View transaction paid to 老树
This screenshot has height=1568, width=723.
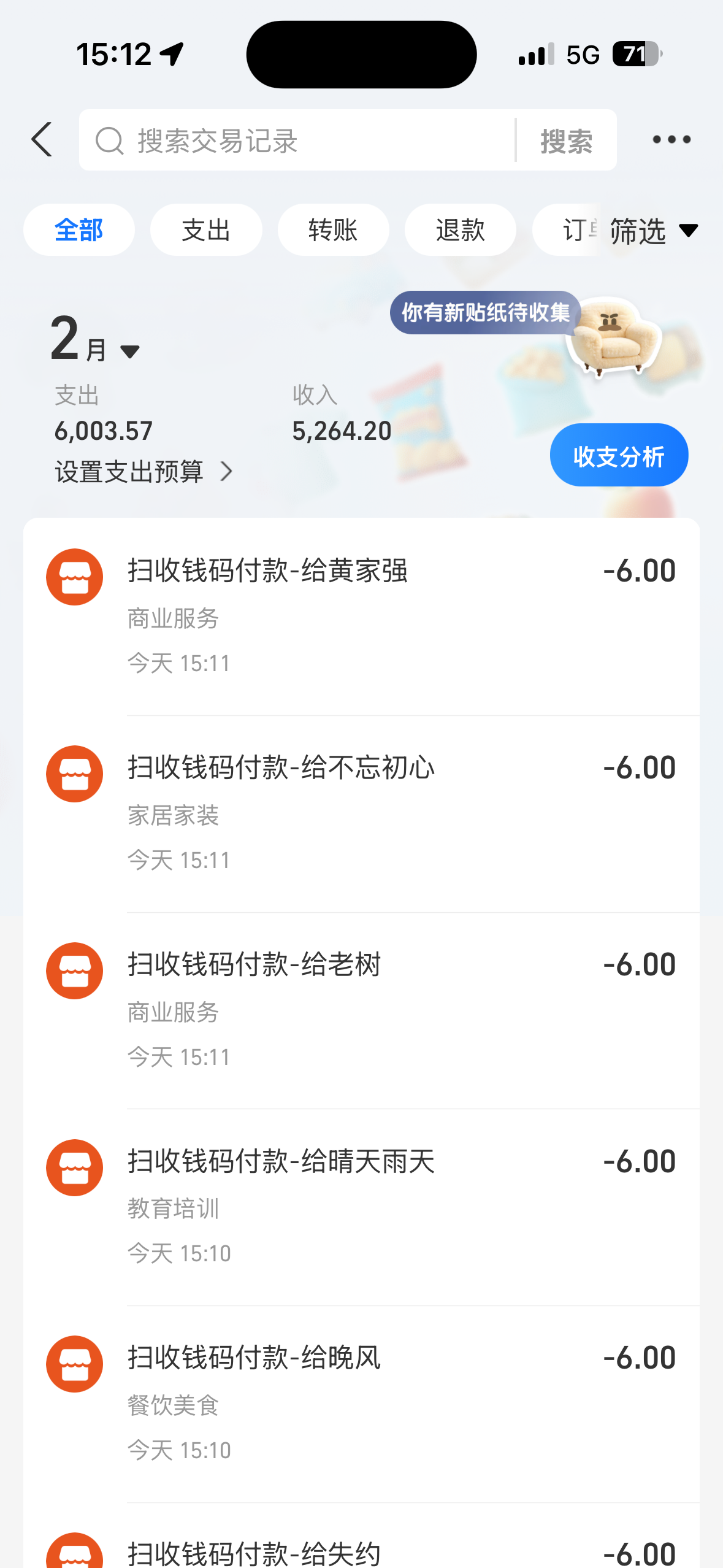click(x=368, y=1010)
